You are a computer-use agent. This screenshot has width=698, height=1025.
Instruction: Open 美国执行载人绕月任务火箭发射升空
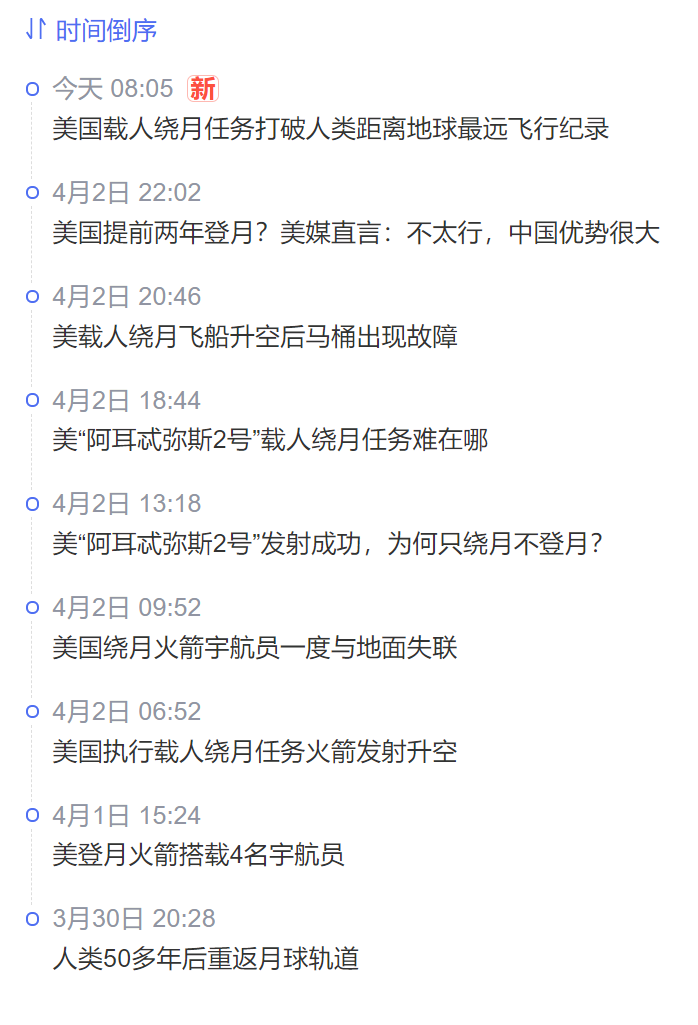(x=255, y=752)
